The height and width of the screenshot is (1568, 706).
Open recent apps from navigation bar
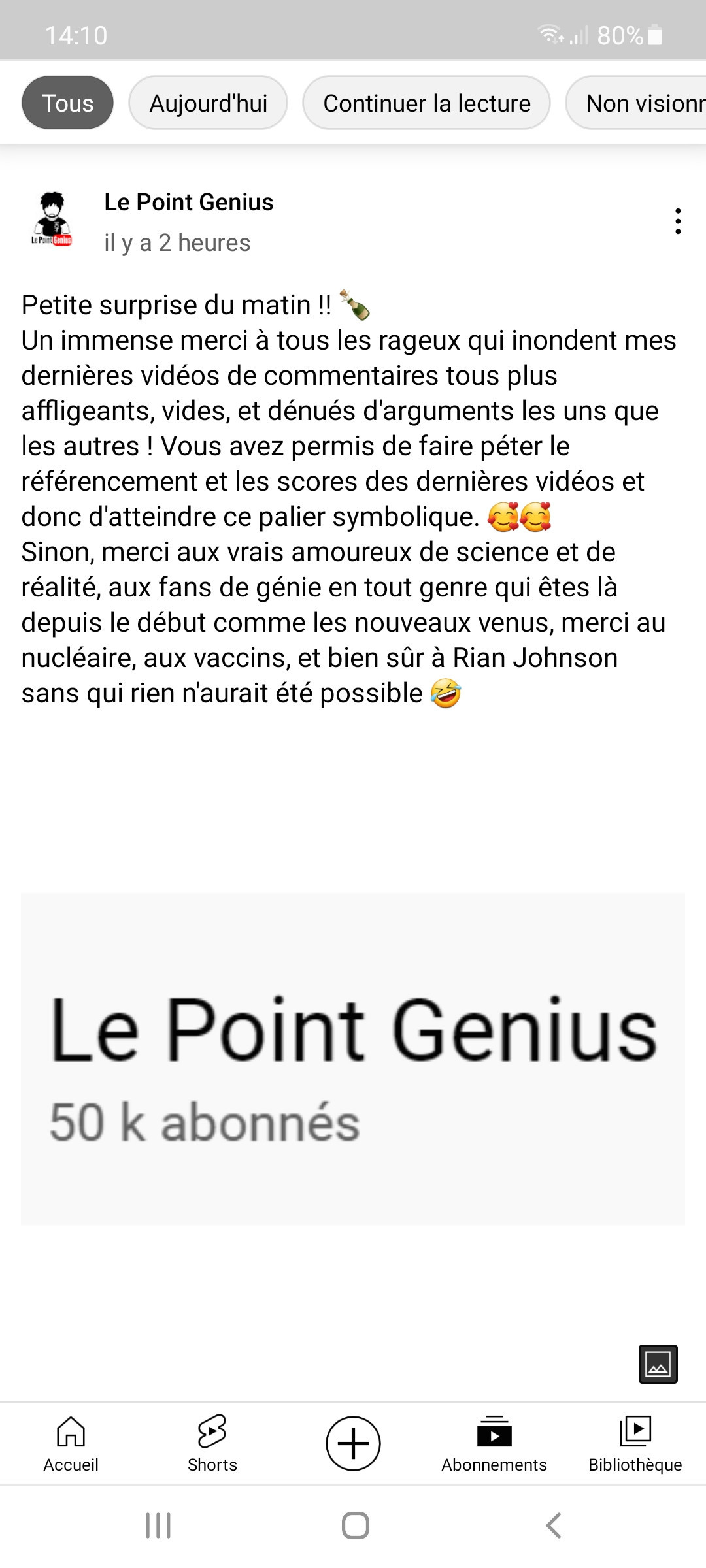pyautogui.click(x=158, y=1526)
